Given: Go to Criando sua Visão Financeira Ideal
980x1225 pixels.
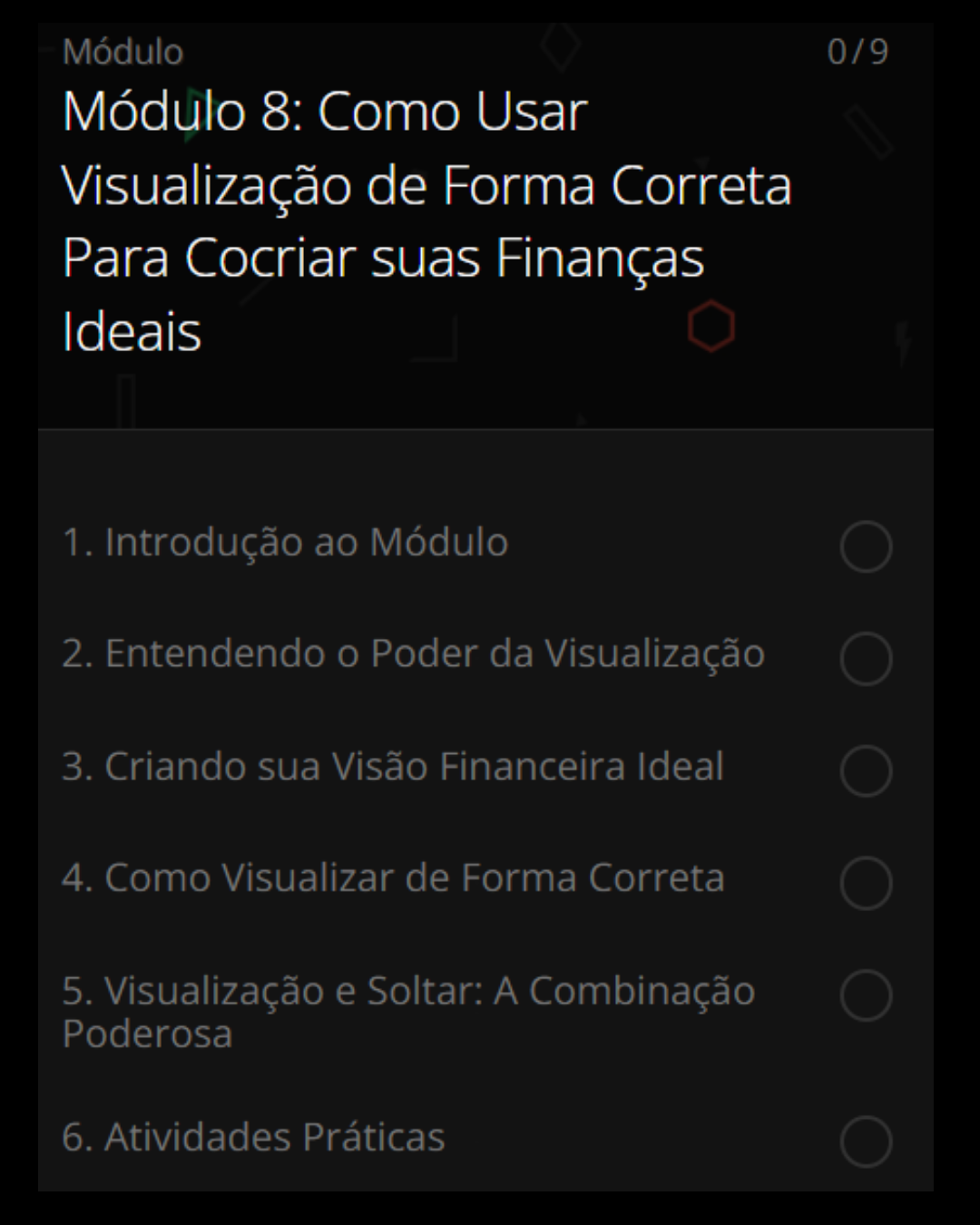Looking at the screenshot, I should [393, 767].
